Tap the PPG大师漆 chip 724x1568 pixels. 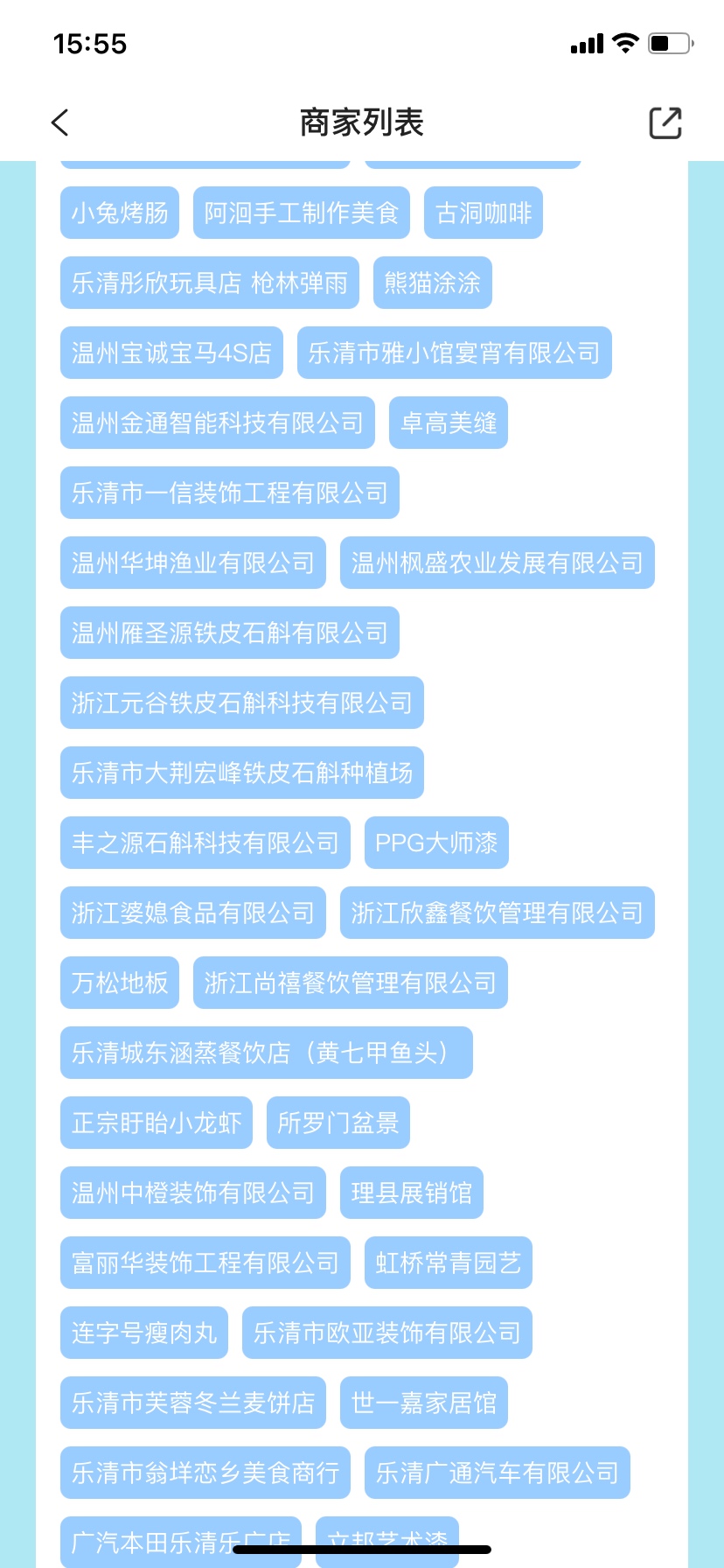point(436,843)
